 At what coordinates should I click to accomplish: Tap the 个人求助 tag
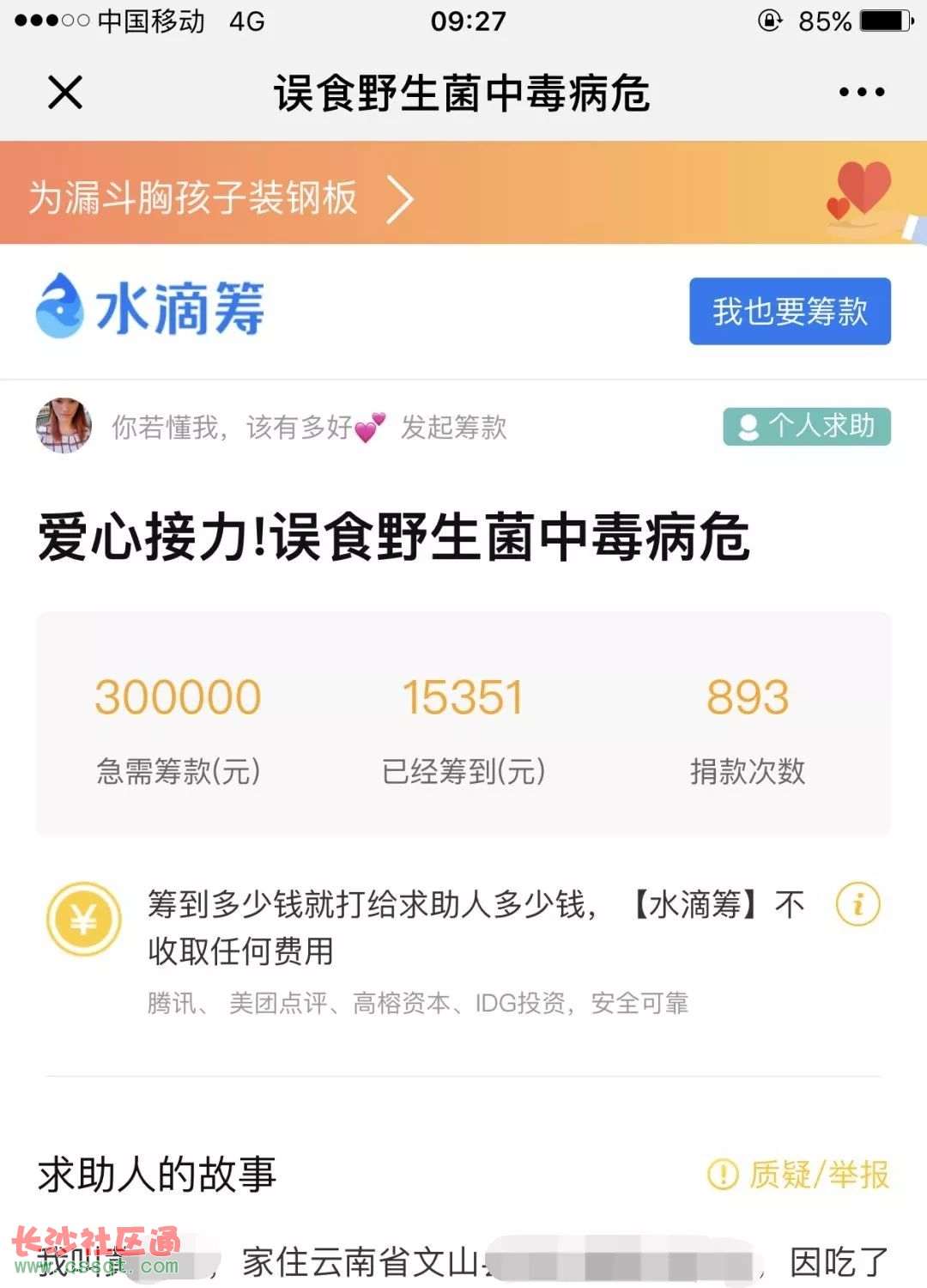806,426
